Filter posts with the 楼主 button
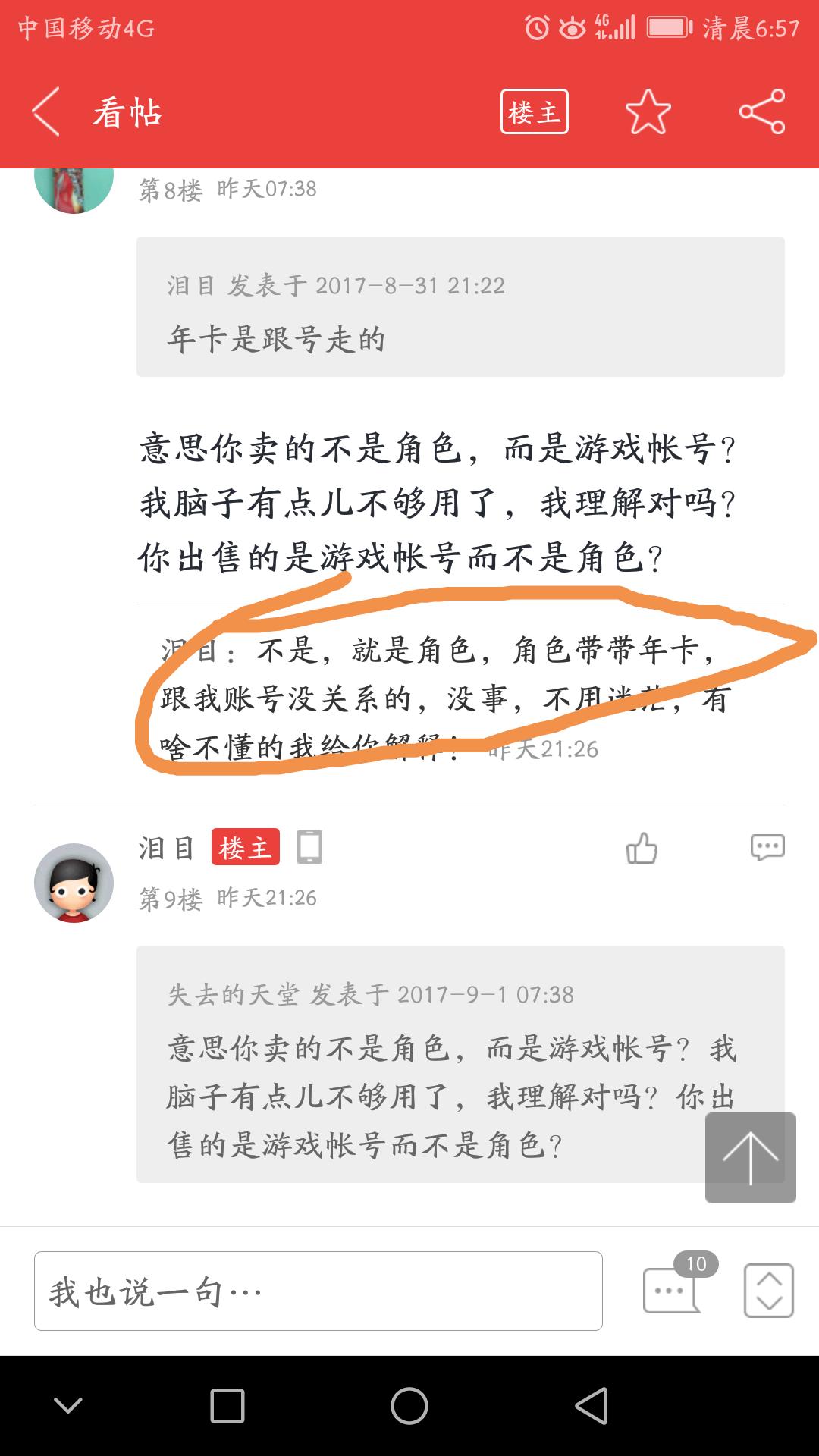The width and height of the screenshot is (819, 1456). (534, 112)
